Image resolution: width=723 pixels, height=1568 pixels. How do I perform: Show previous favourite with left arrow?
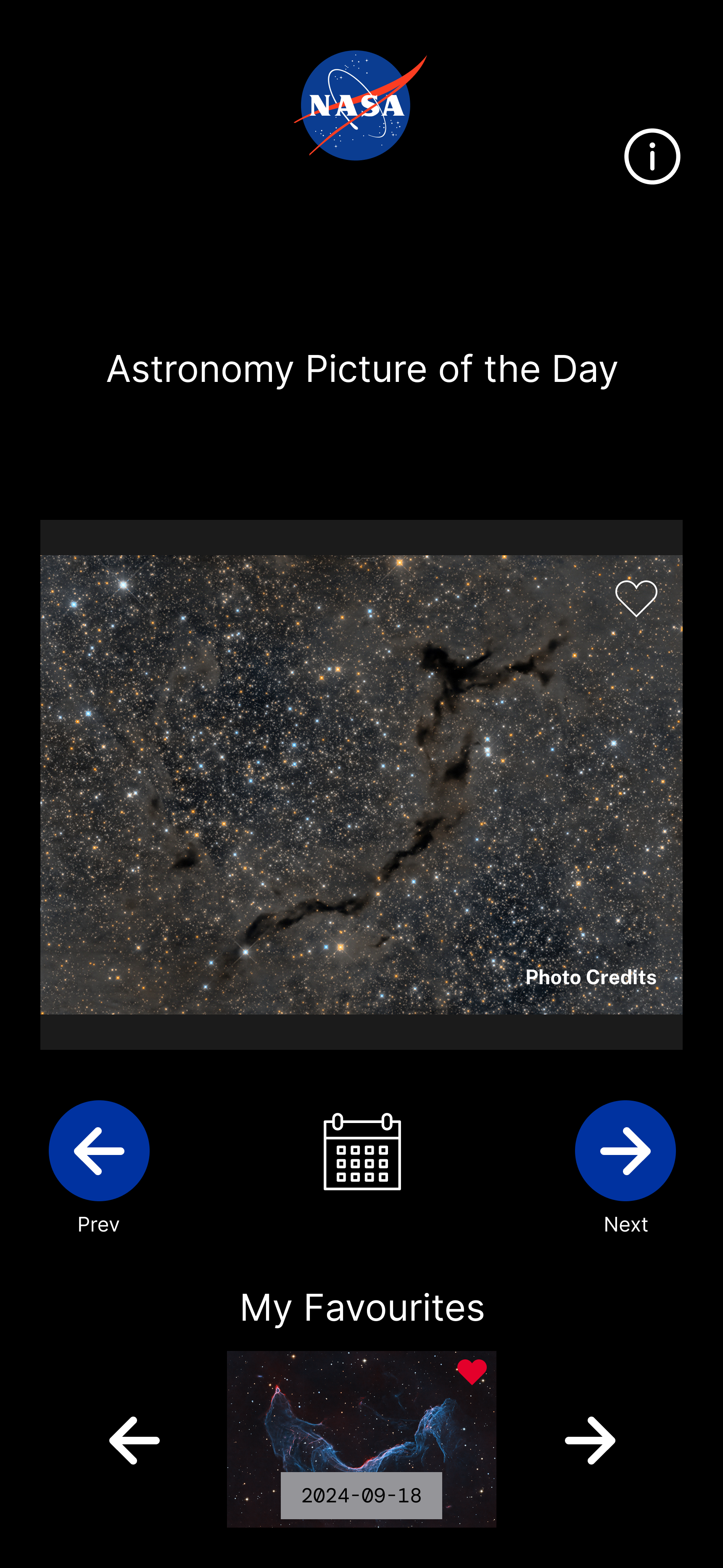[x=135, y=1440]
